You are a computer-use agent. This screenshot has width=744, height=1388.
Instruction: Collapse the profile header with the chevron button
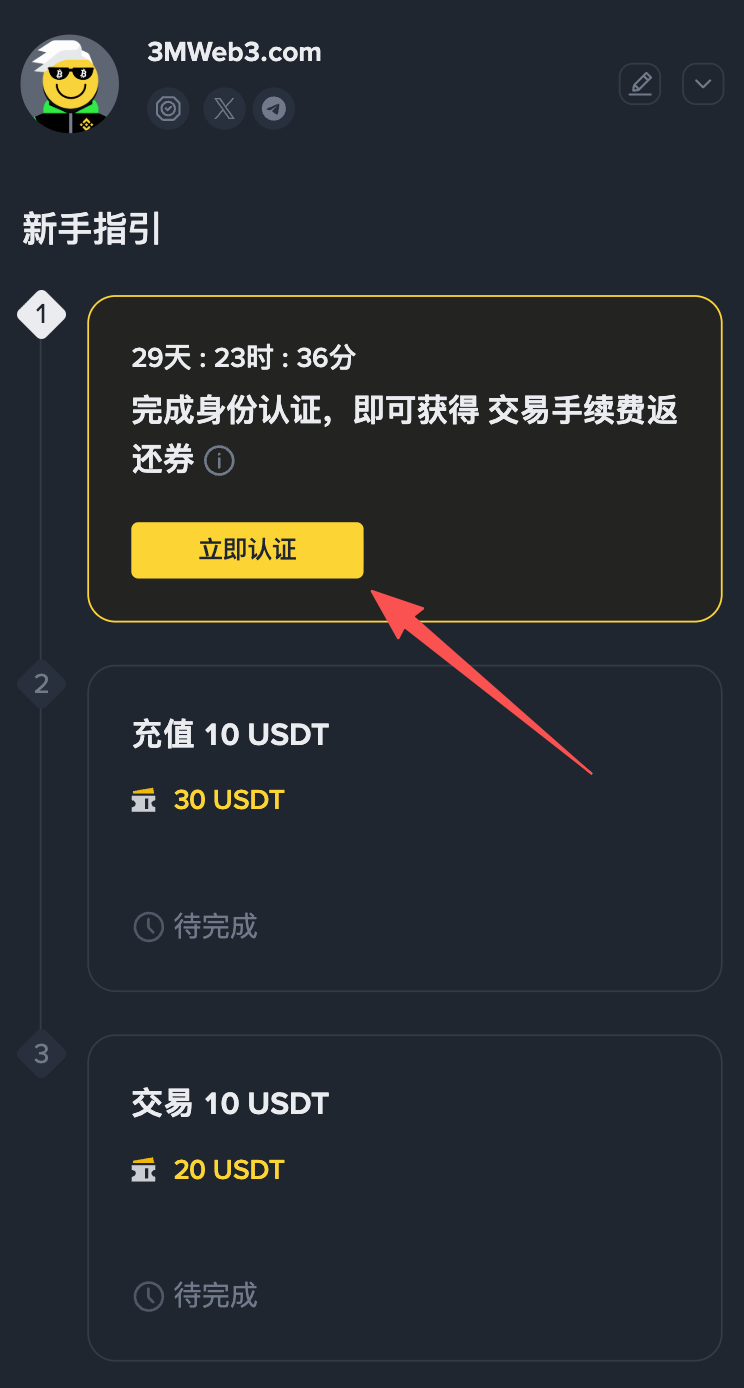[x=703, y=84]
